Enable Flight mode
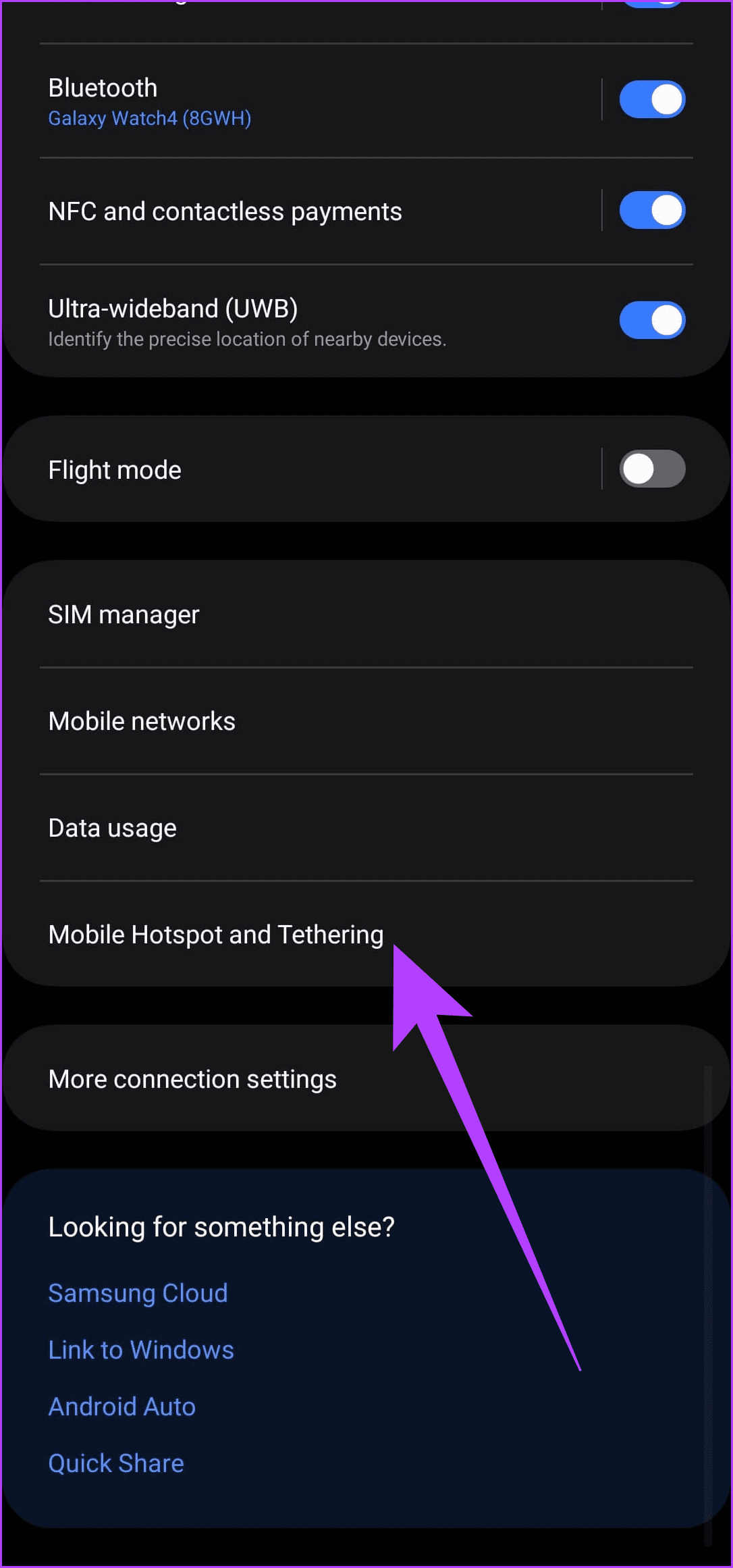This screenshot has height=1568, width=733. click(x=652, y=469)
